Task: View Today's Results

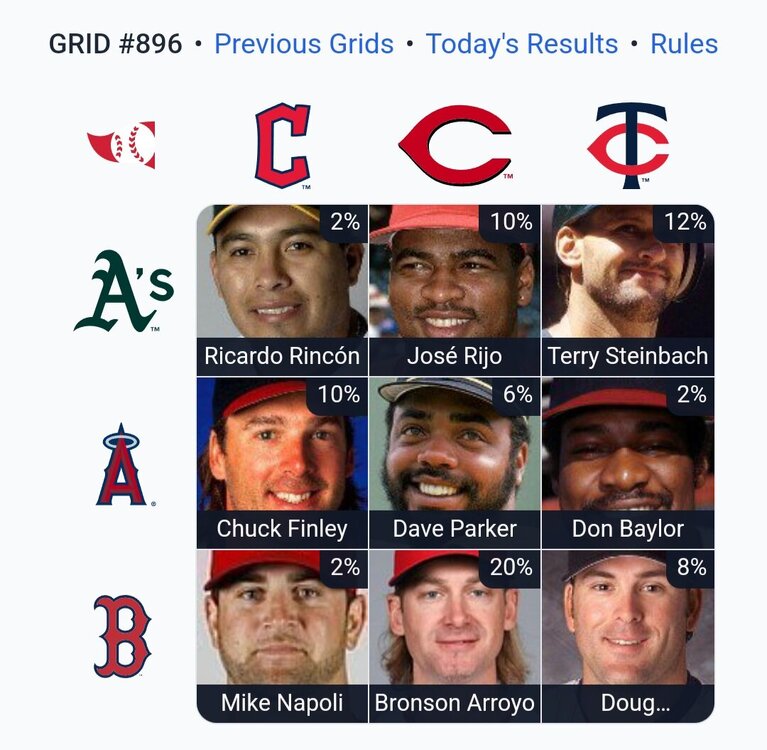Action: coord(521,44)
